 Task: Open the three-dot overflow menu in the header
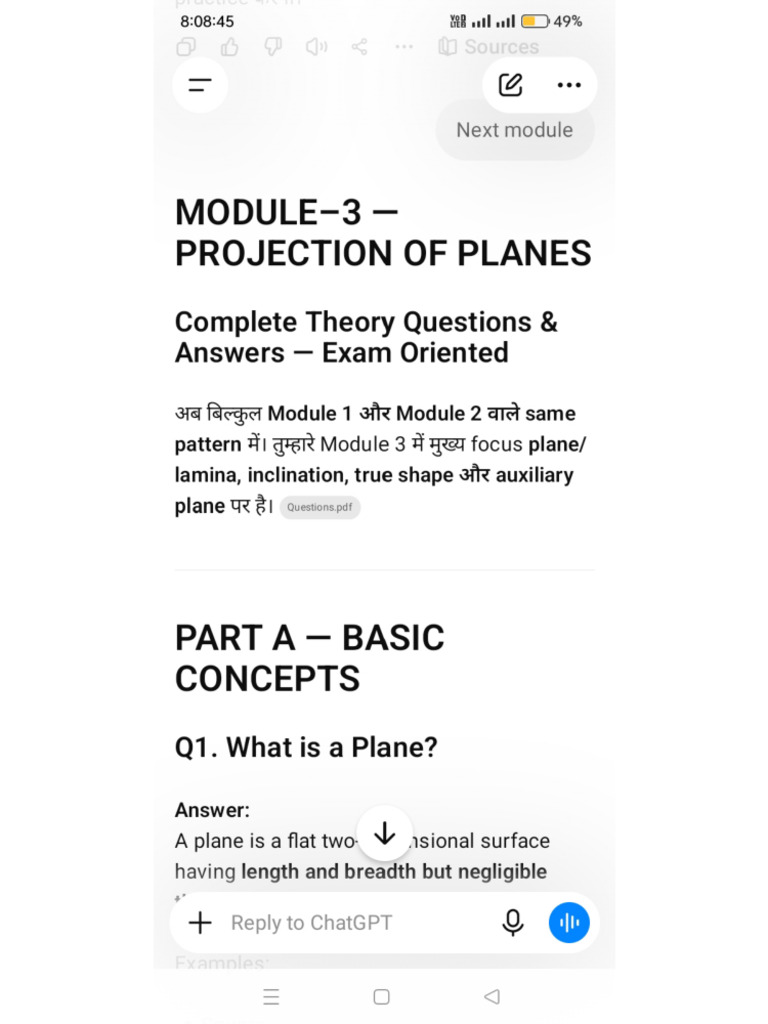point(569,85)
